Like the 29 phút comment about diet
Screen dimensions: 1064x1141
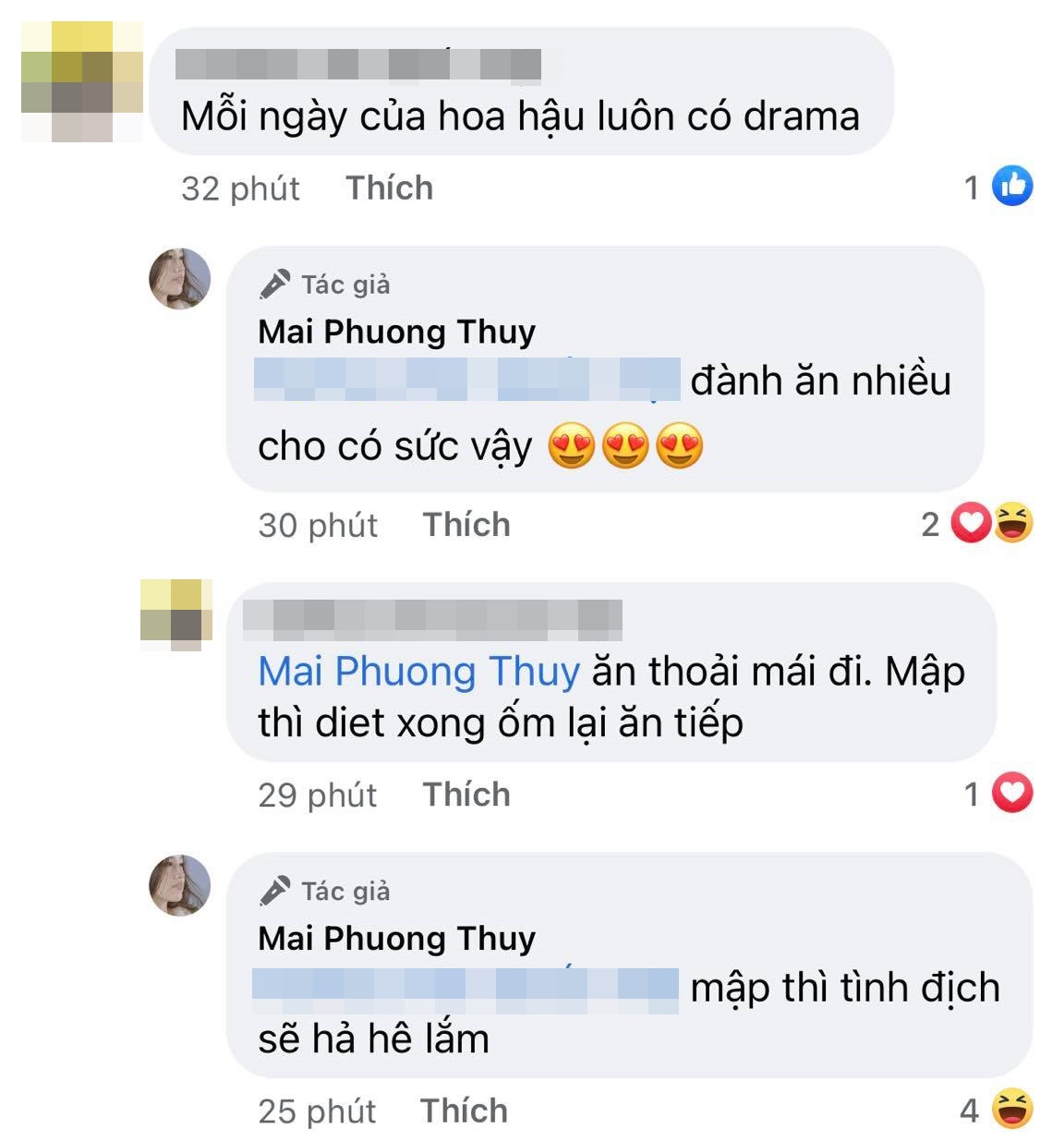click(465, 795)
